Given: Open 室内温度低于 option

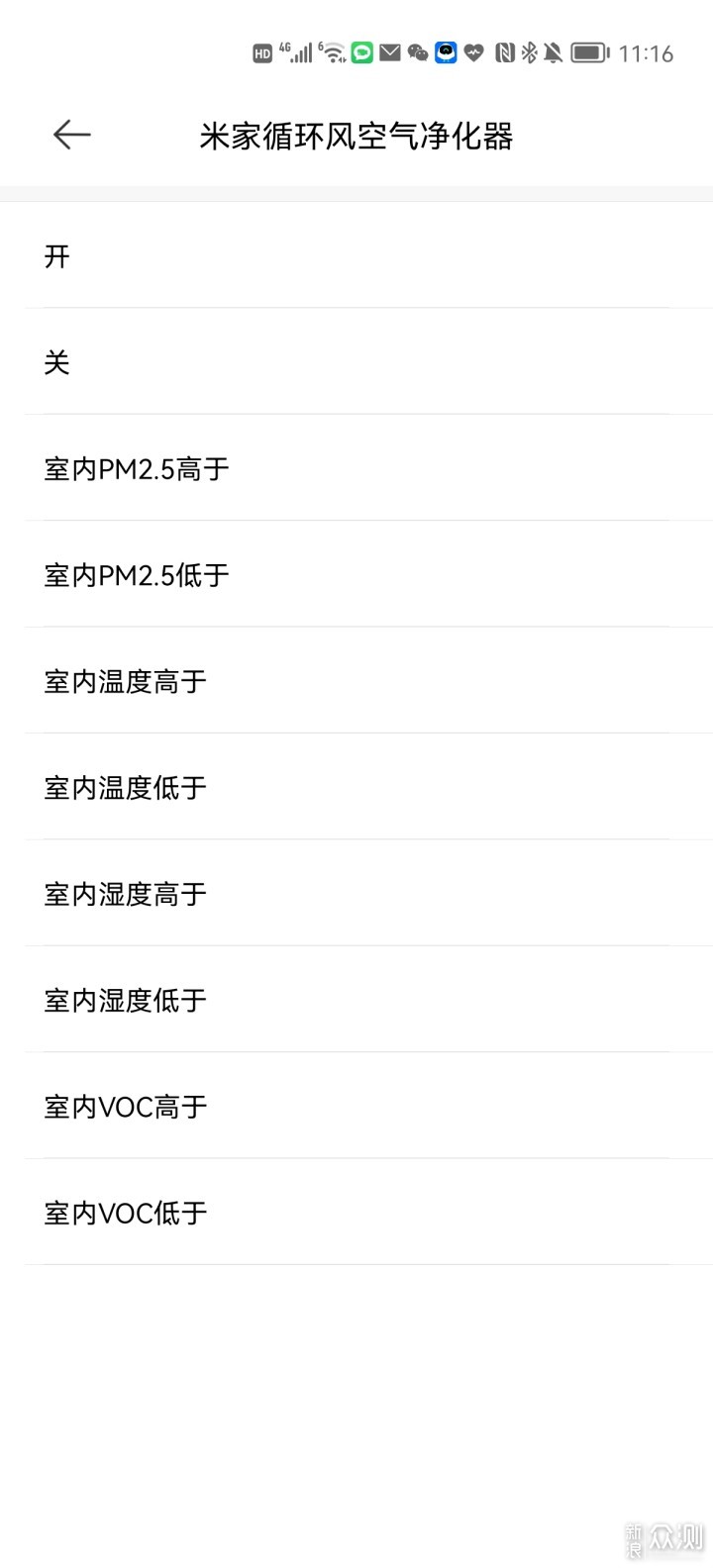Looking at the screenshot, I should (x=356, y=787).
